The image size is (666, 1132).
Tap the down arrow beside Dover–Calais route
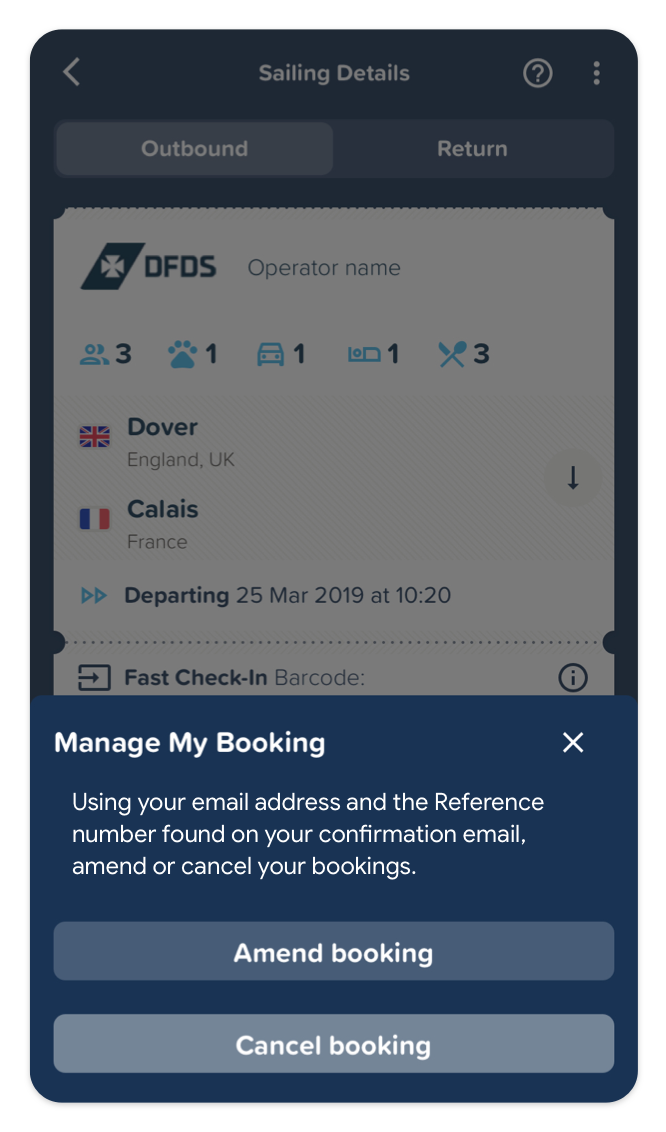click(x=573, y=478)
